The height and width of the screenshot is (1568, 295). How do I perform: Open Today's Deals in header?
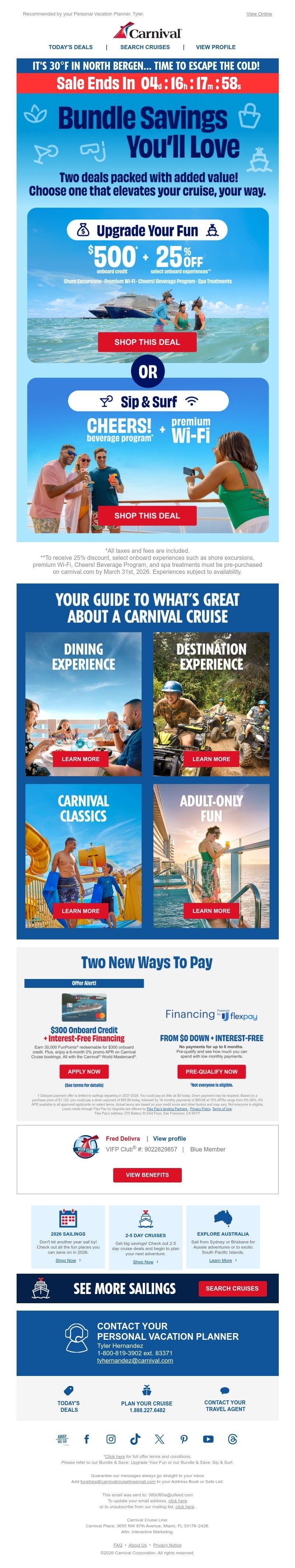70,47
